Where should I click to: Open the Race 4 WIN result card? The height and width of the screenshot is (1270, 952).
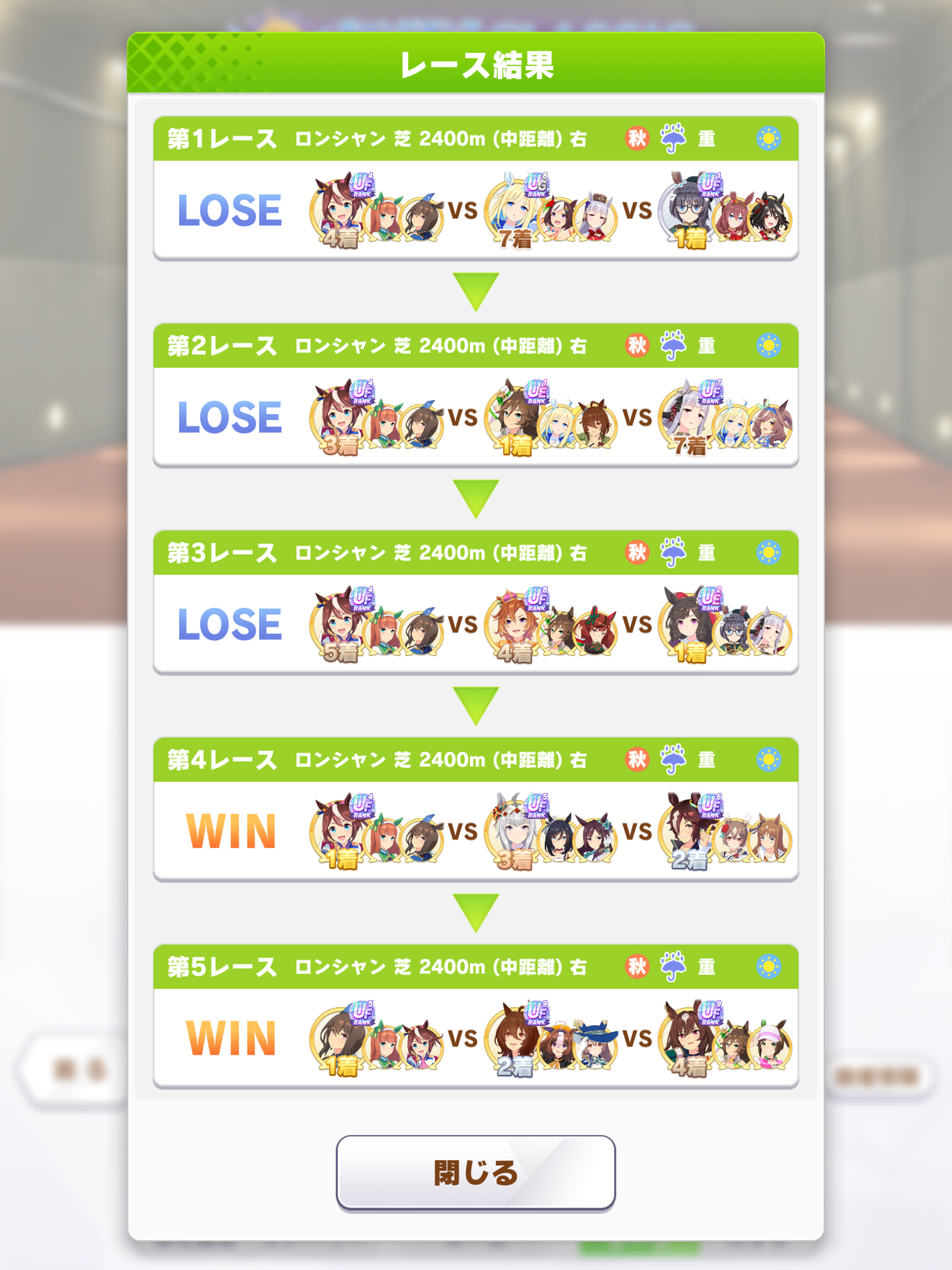475,830
